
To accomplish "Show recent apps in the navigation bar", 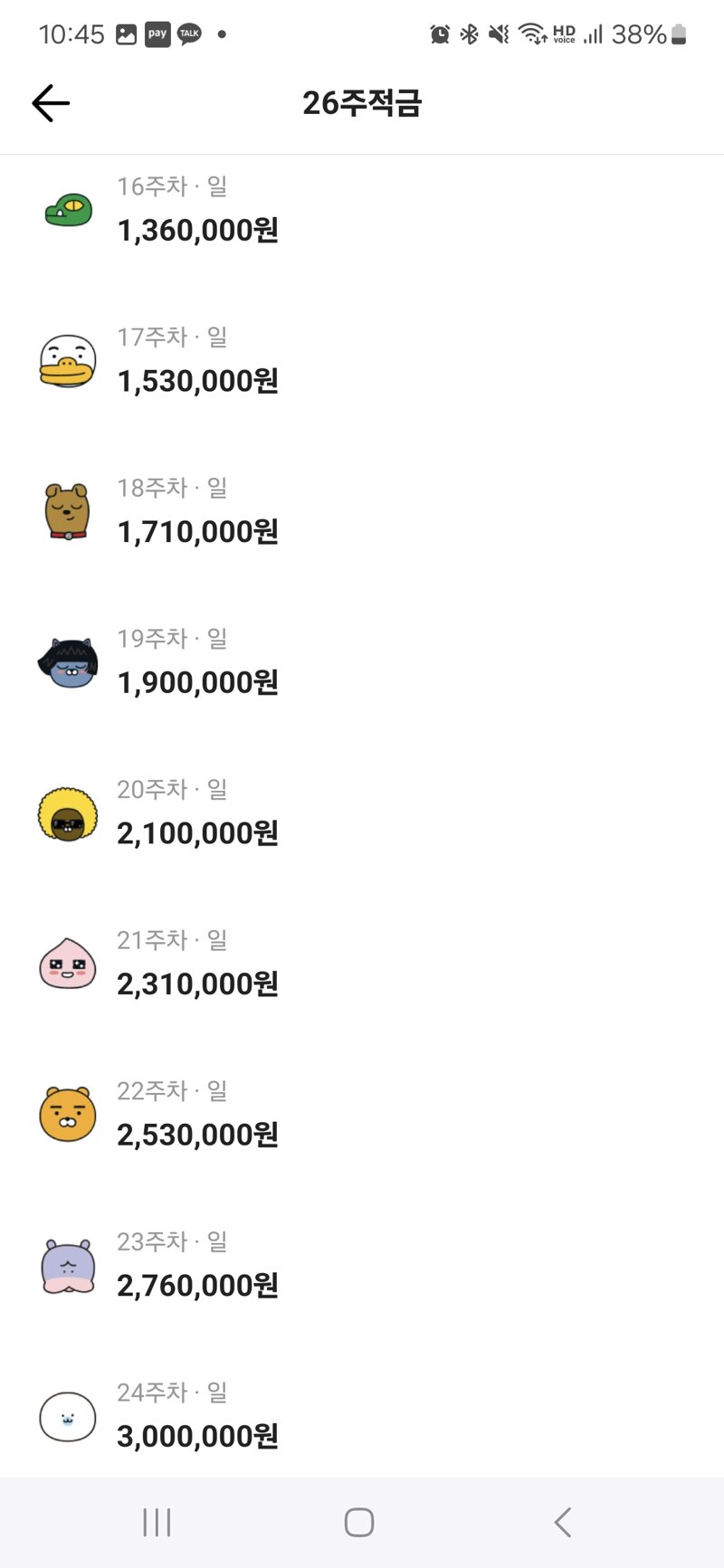I will (157, 1522).
